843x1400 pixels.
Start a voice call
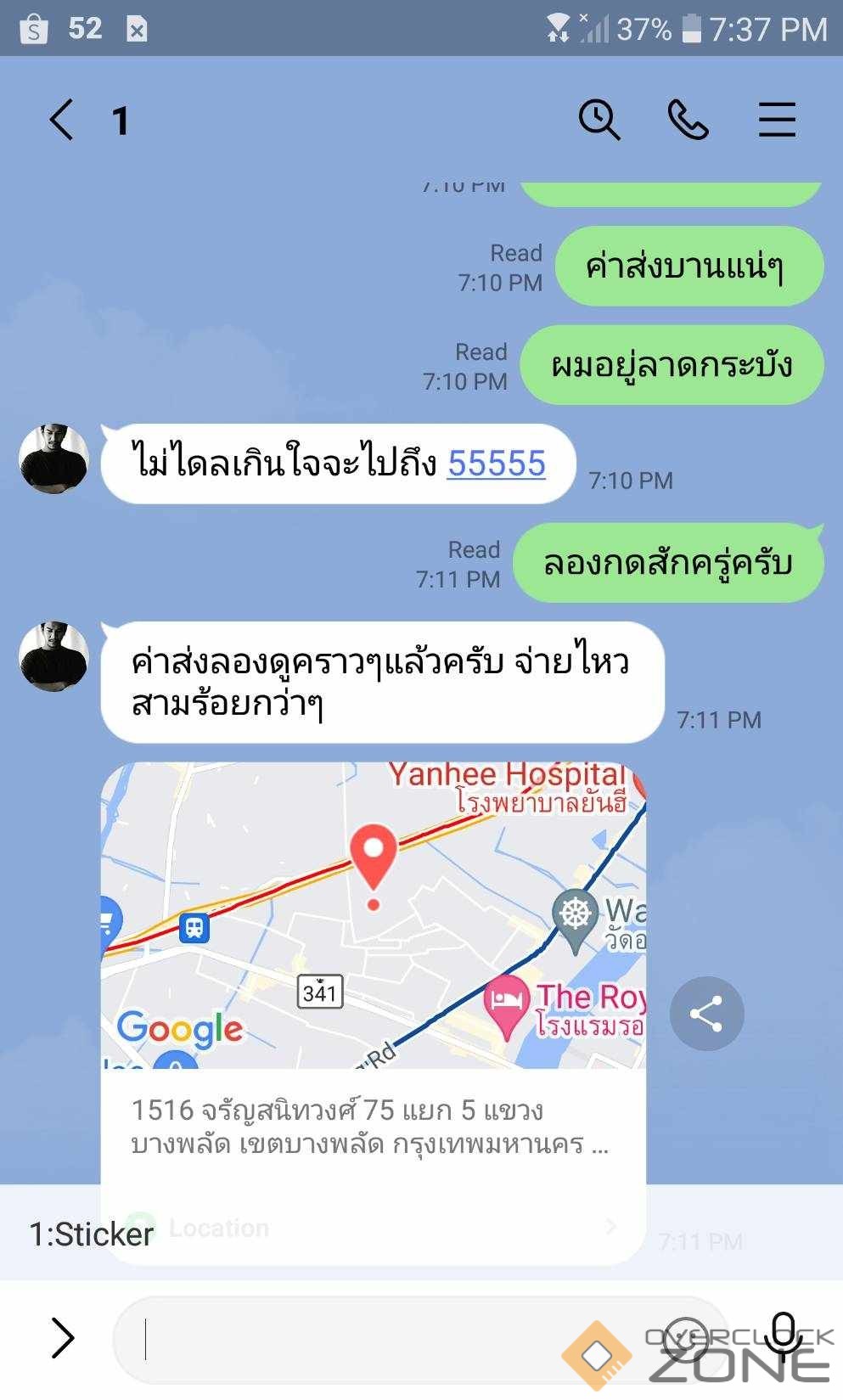(688, 120)
